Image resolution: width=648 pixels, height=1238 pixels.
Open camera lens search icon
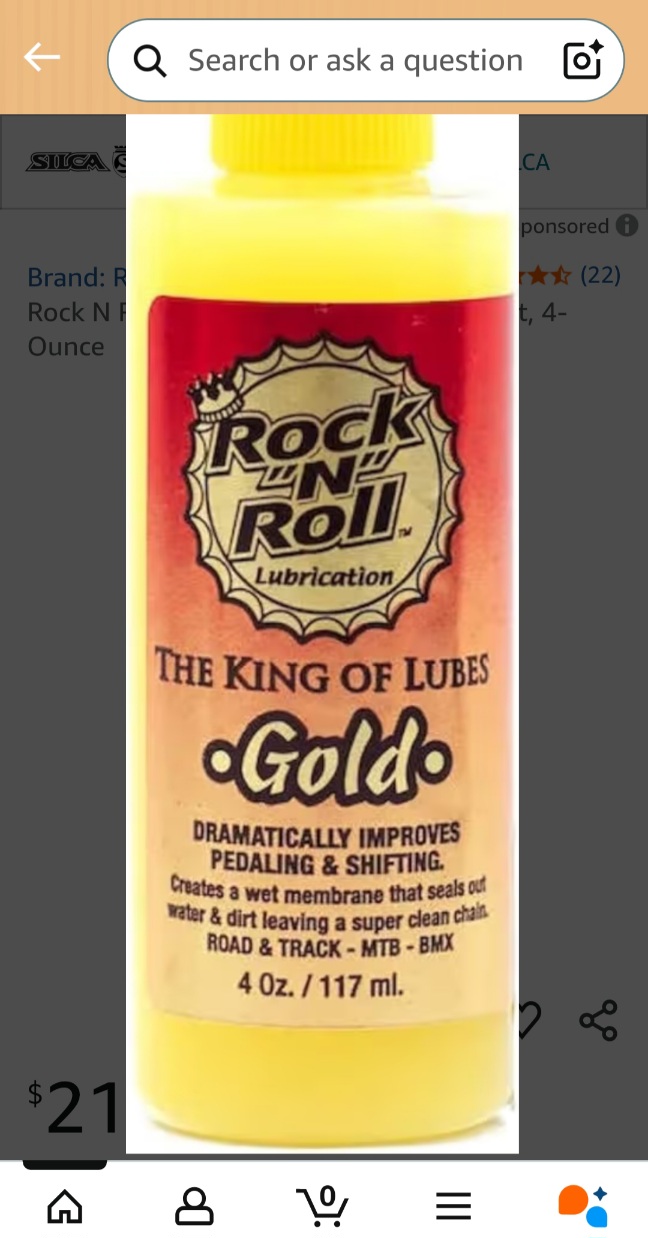[x=583, y=61]
